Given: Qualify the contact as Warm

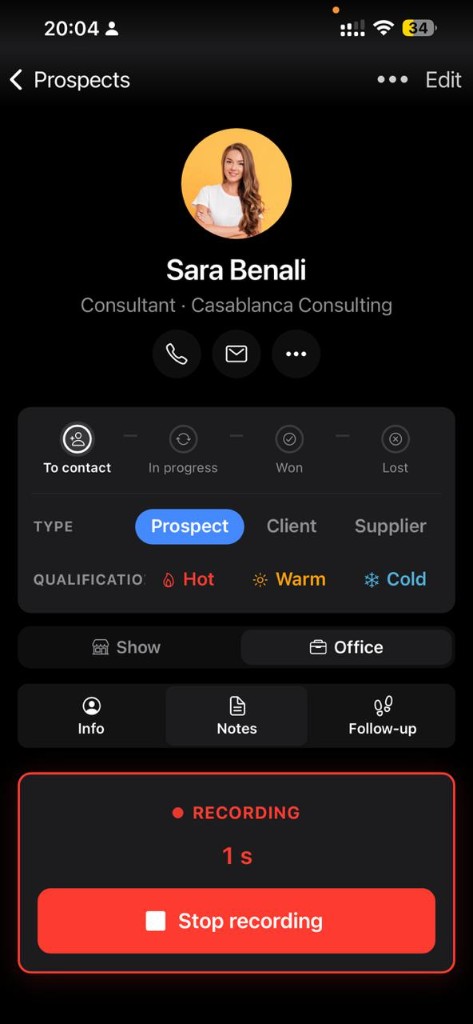Looking at the screenshot, I should click(289, 579).
